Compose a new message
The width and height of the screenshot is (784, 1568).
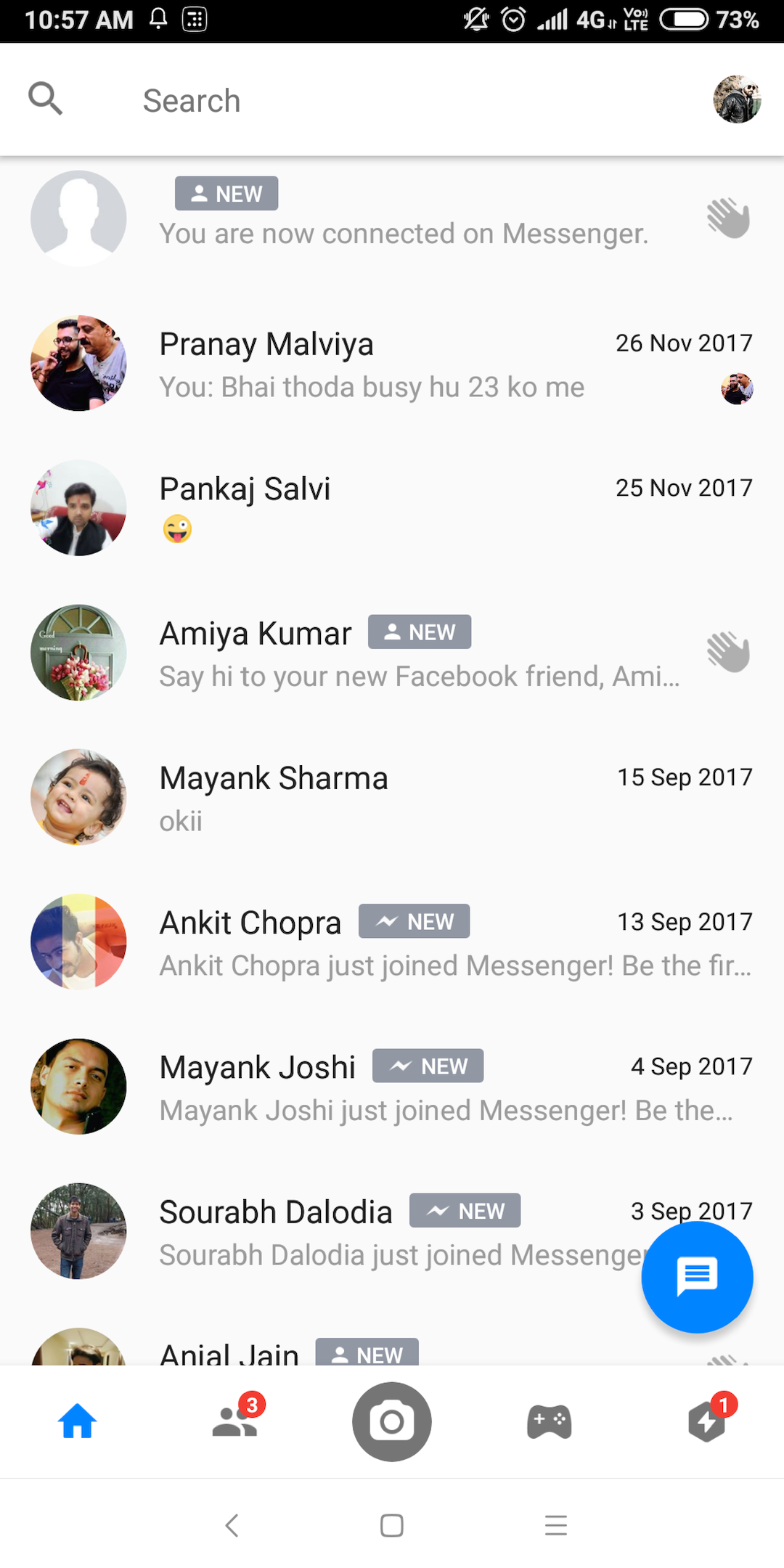coord(697,1277)
